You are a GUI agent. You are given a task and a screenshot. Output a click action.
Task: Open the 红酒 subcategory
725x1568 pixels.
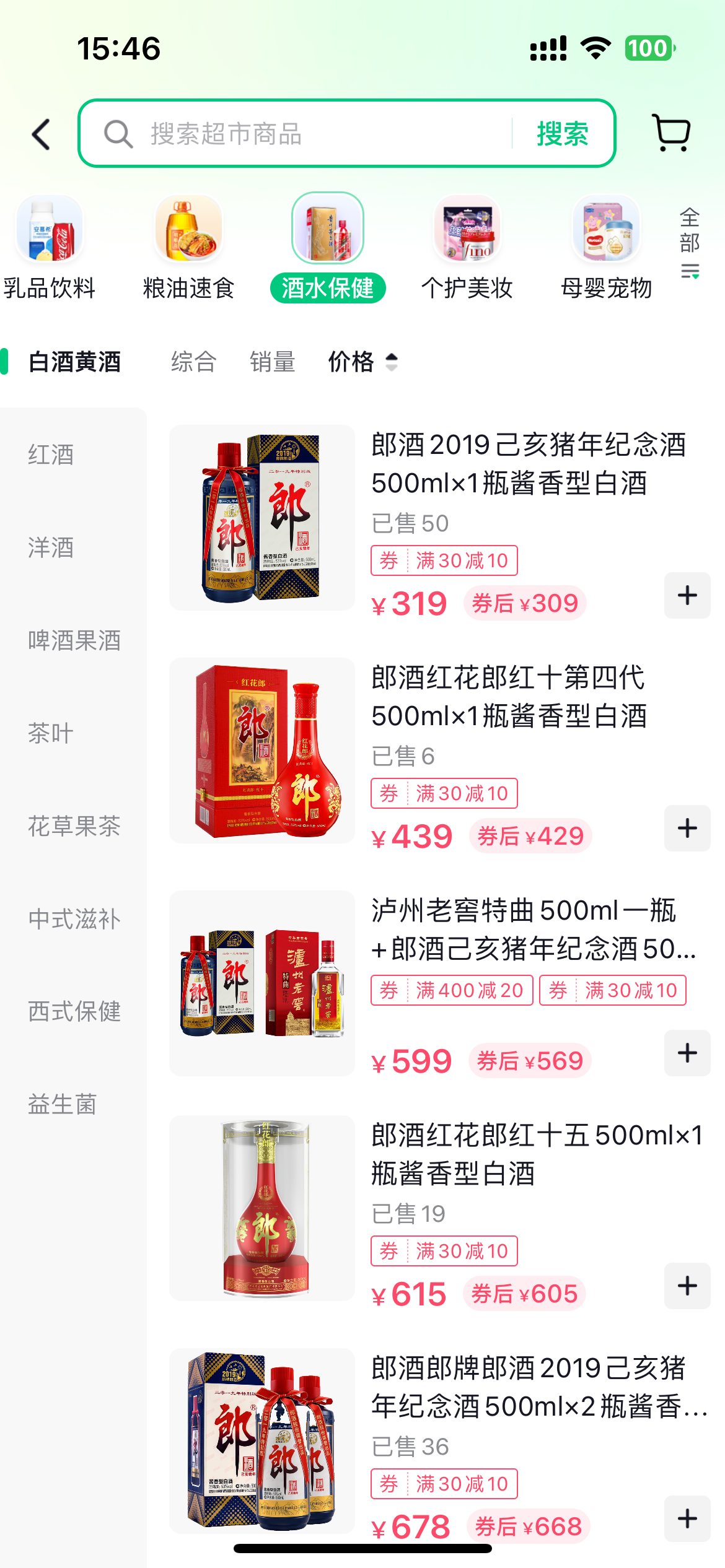pyautogui.click(x=51, y=455)
